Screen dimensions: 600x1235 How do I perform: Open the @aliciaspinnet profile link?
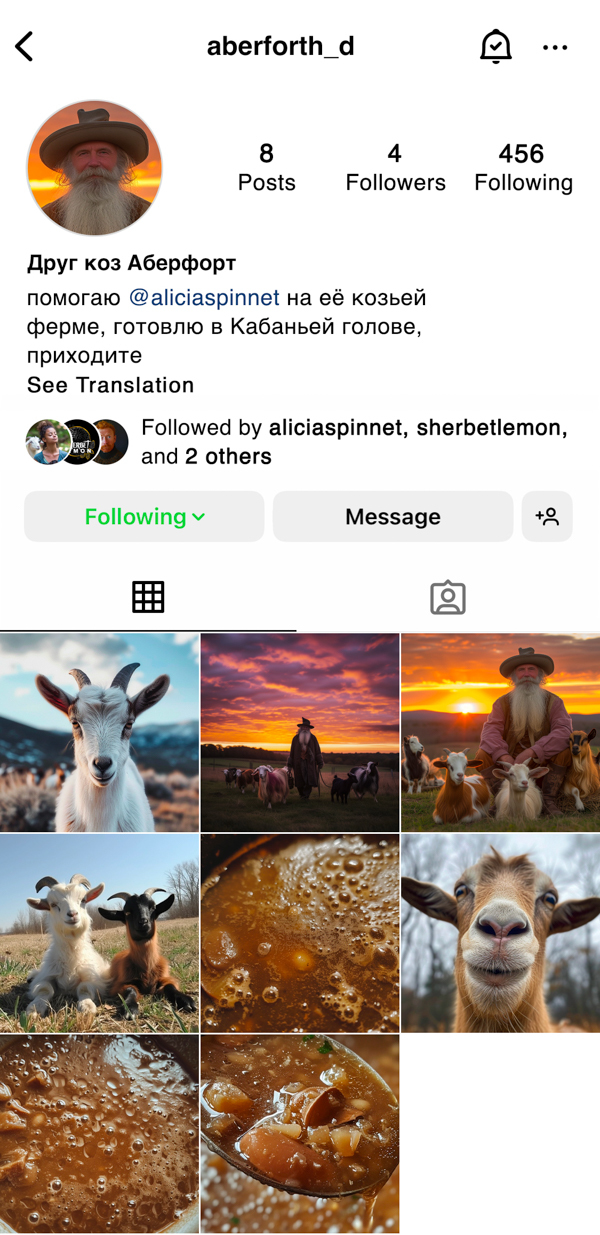pyautogui.click(x=204, y=297)
